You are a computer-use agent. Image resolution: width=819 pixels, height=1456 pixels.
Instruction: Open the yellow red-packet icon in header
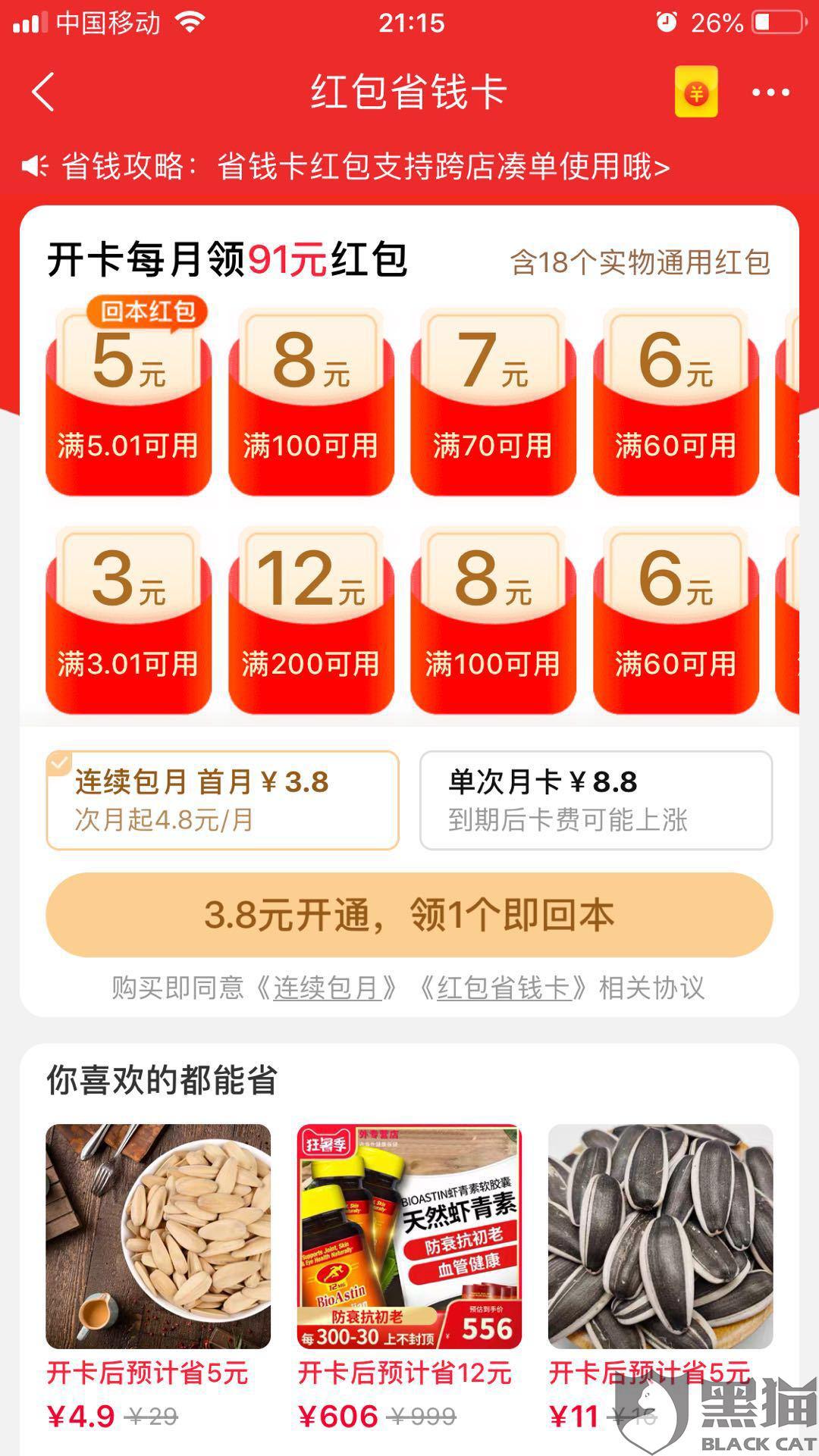[x=696, y=92]
